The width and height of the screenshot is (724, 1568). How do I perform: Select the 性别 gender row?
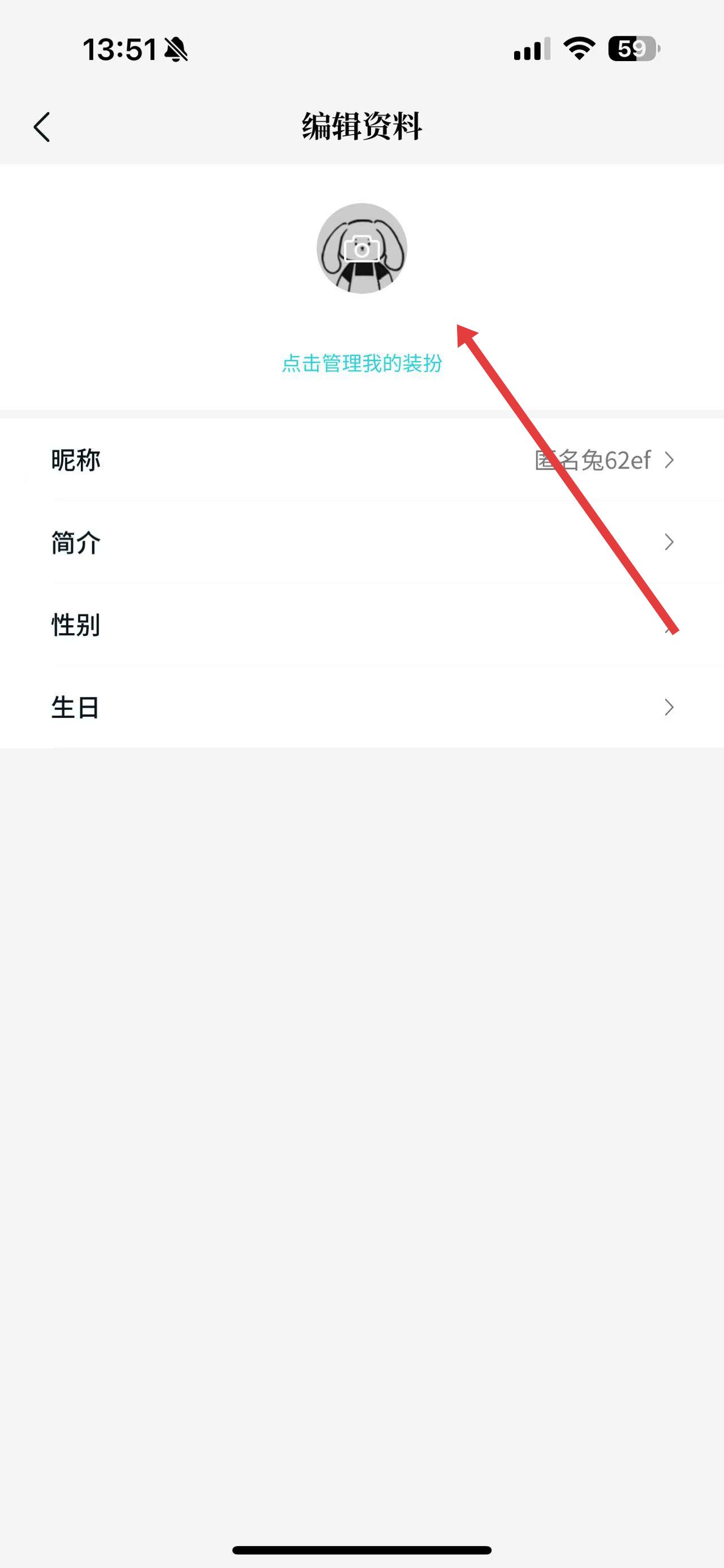point(361,625)
